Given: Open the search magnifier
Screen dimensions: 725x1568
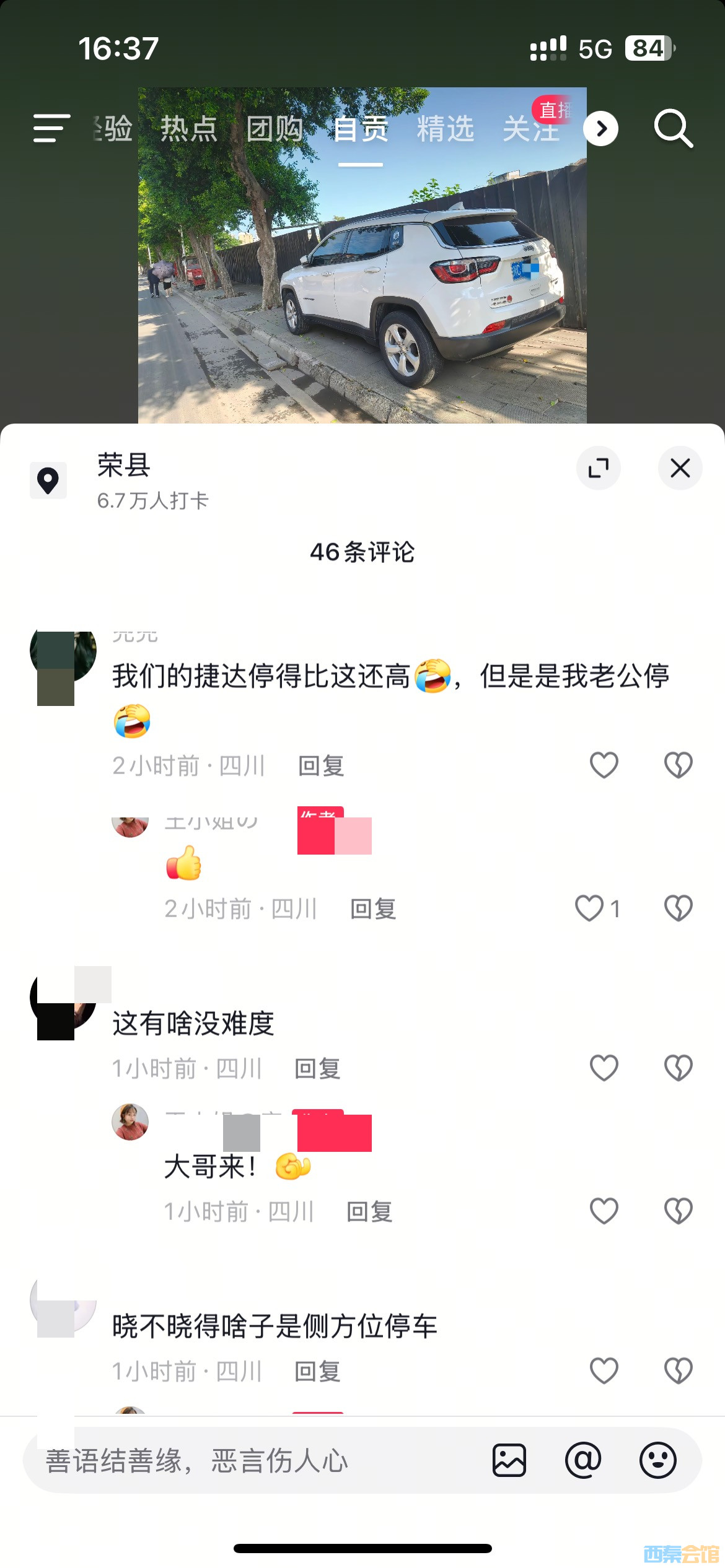Looking at the screenshot, I should click(x=673, y=129).
